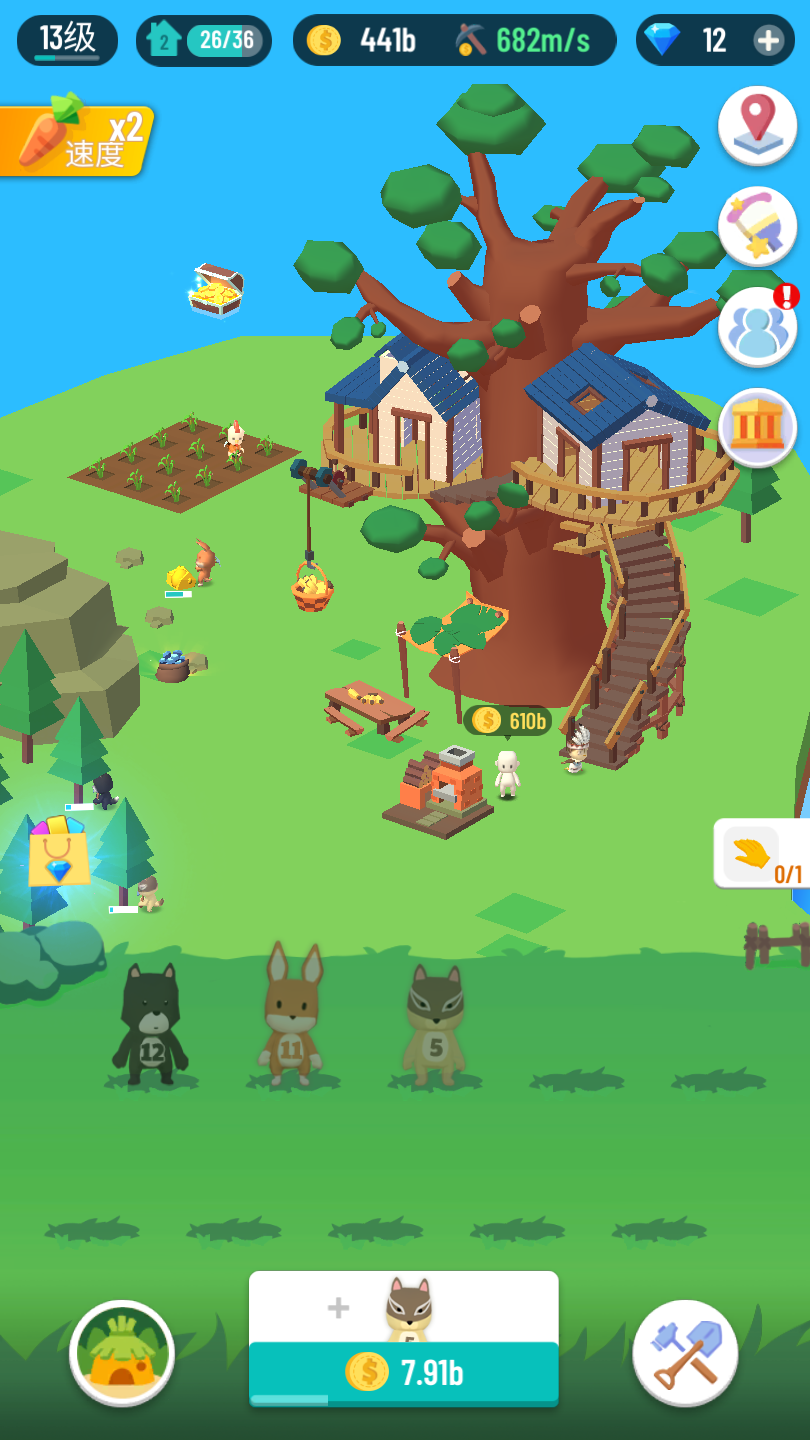The height and width of the screenshot is (1440, 810).
Task: Open the bank building button
Action: (x=757, y=428)
